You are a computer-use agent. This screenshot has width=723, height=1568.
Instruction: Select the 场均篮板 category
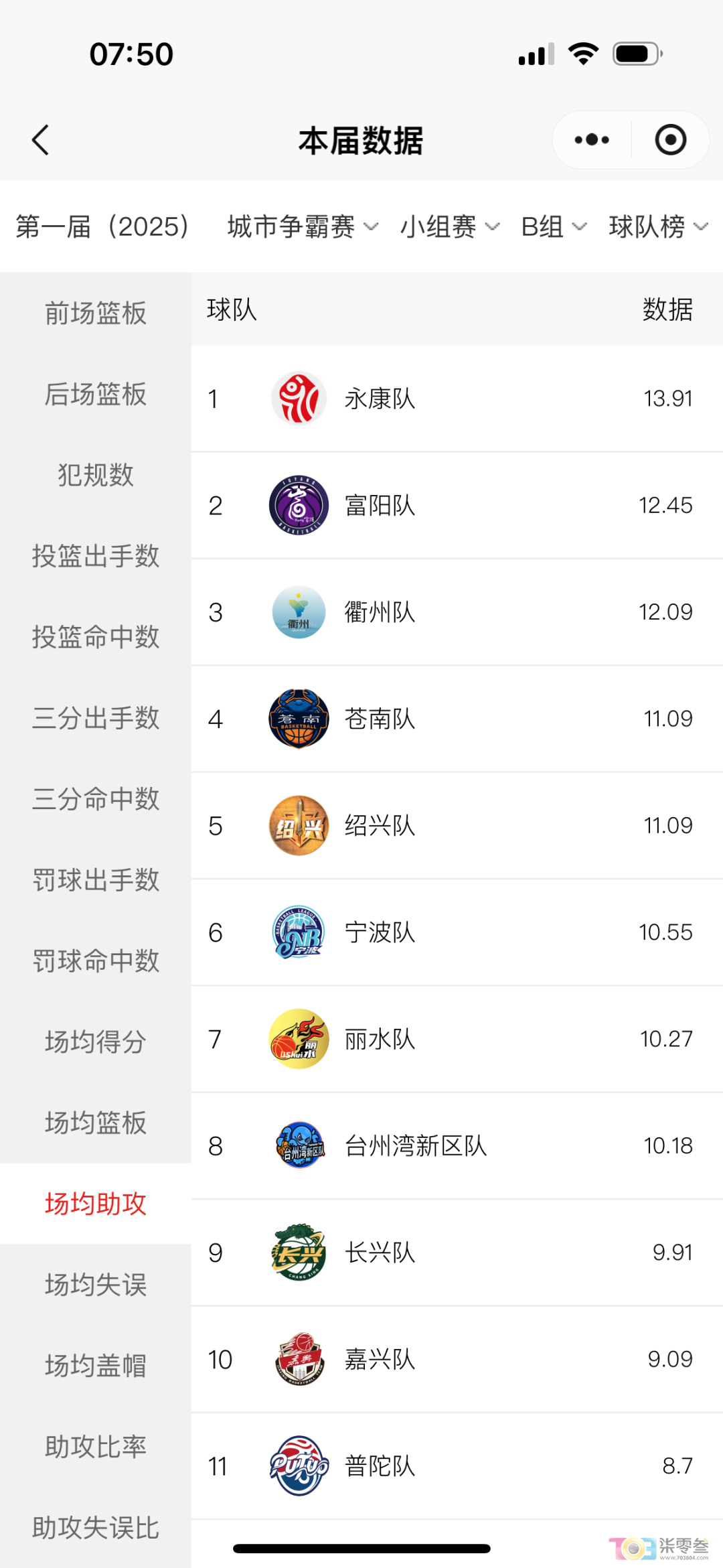tap(96, 1123)
